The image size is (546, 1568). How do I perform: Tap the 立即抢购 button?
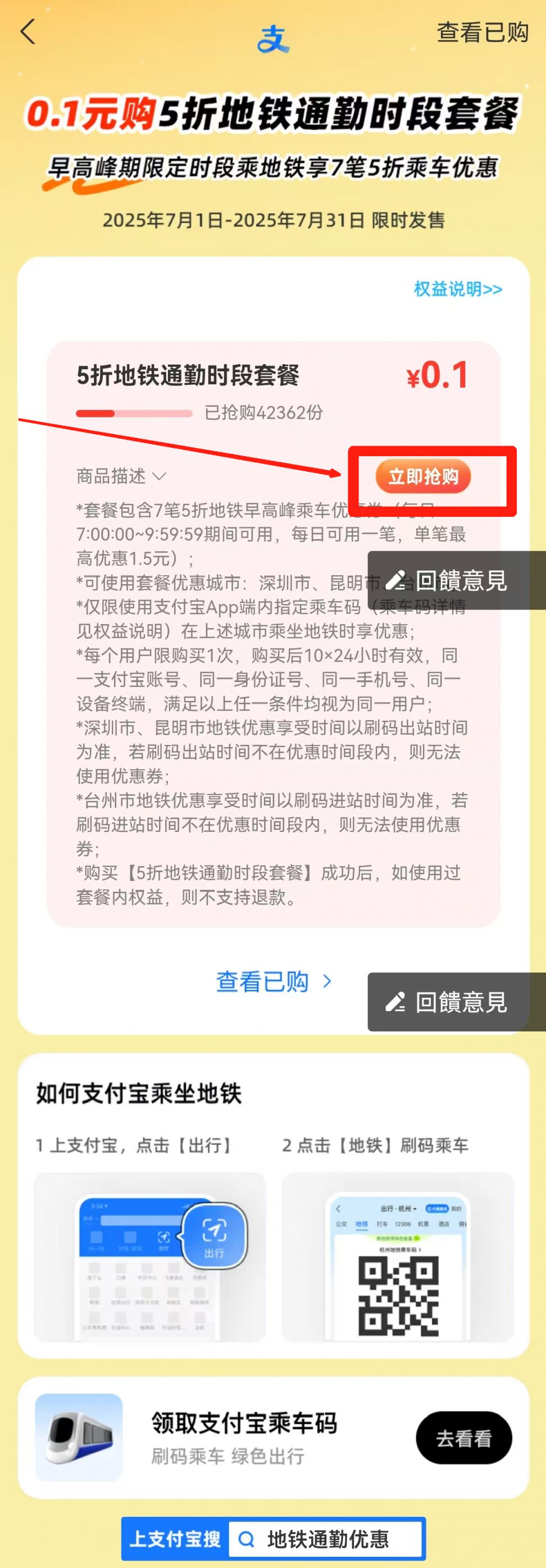423,476
